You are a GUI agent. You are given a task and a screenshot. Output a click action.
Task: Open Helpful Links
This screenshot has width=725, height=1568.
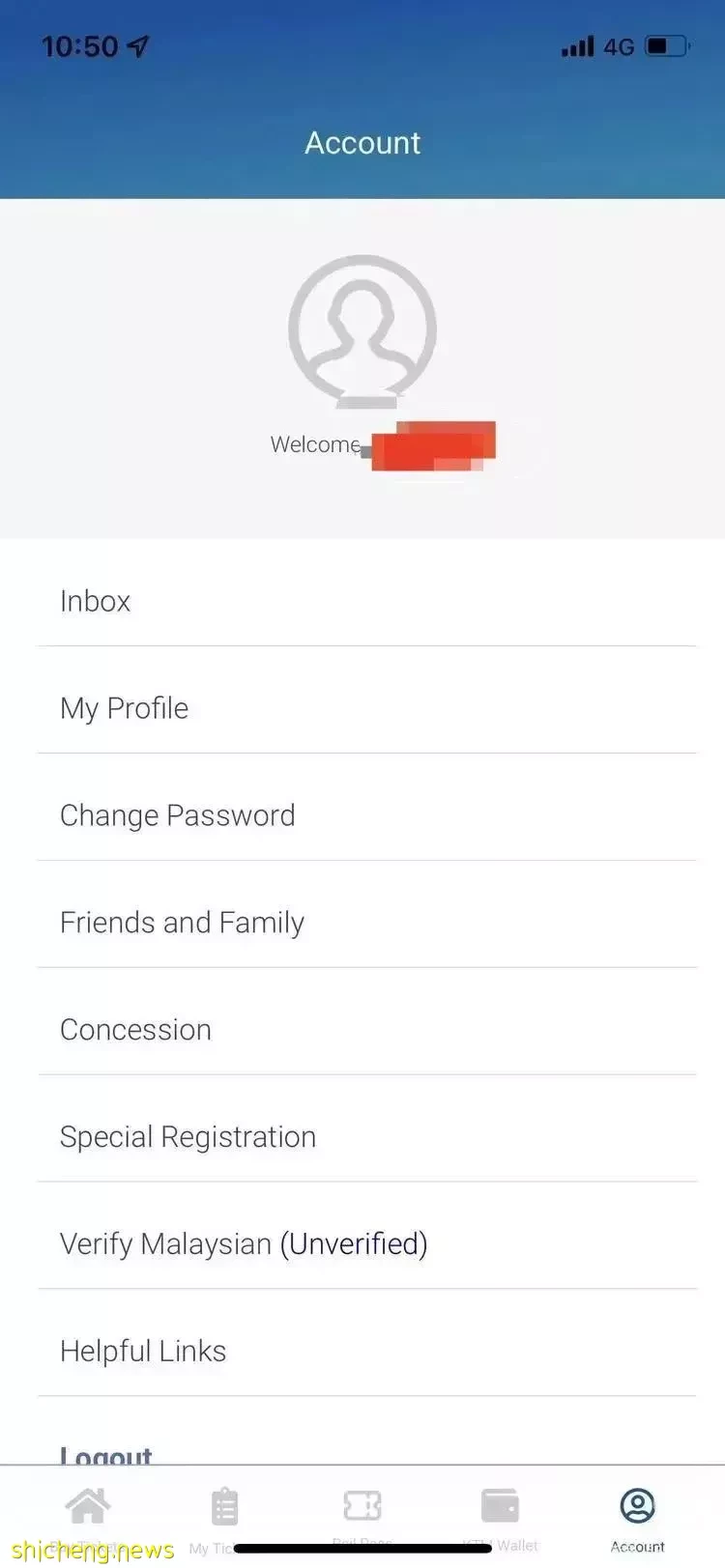(x=366, y=1352)
